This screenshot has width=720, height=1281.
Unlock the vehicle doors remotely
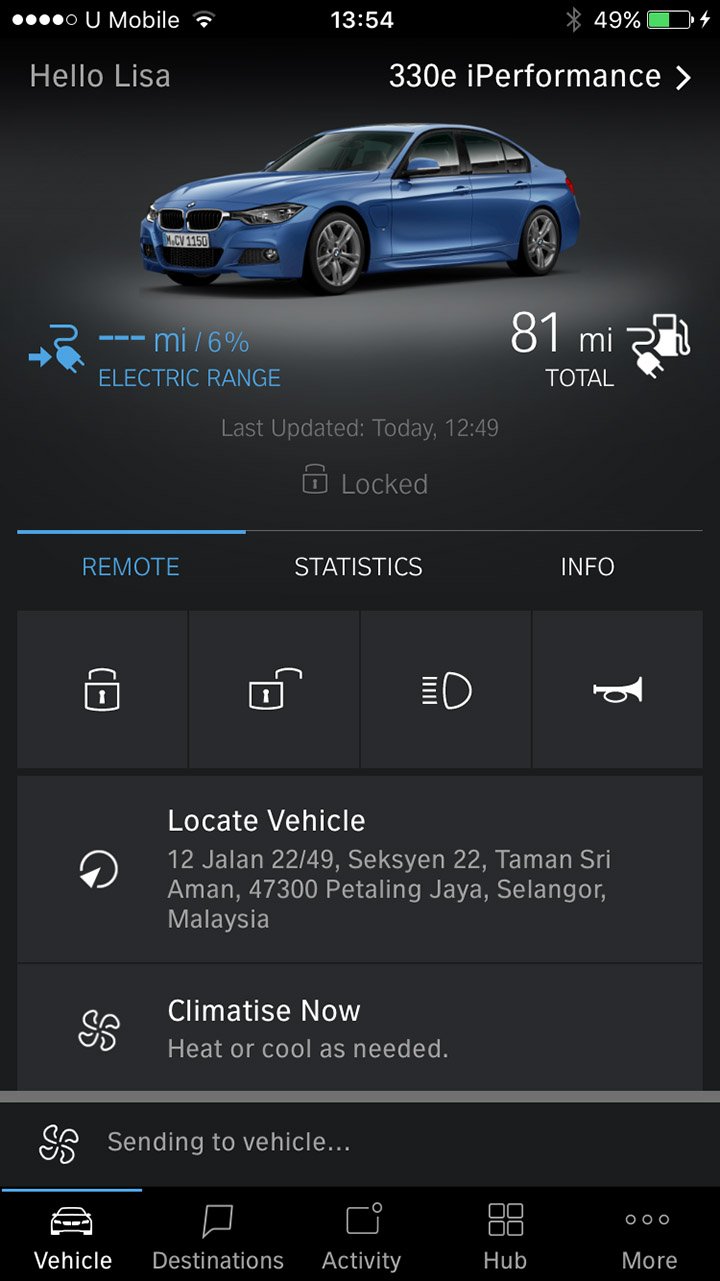(274, 690)
